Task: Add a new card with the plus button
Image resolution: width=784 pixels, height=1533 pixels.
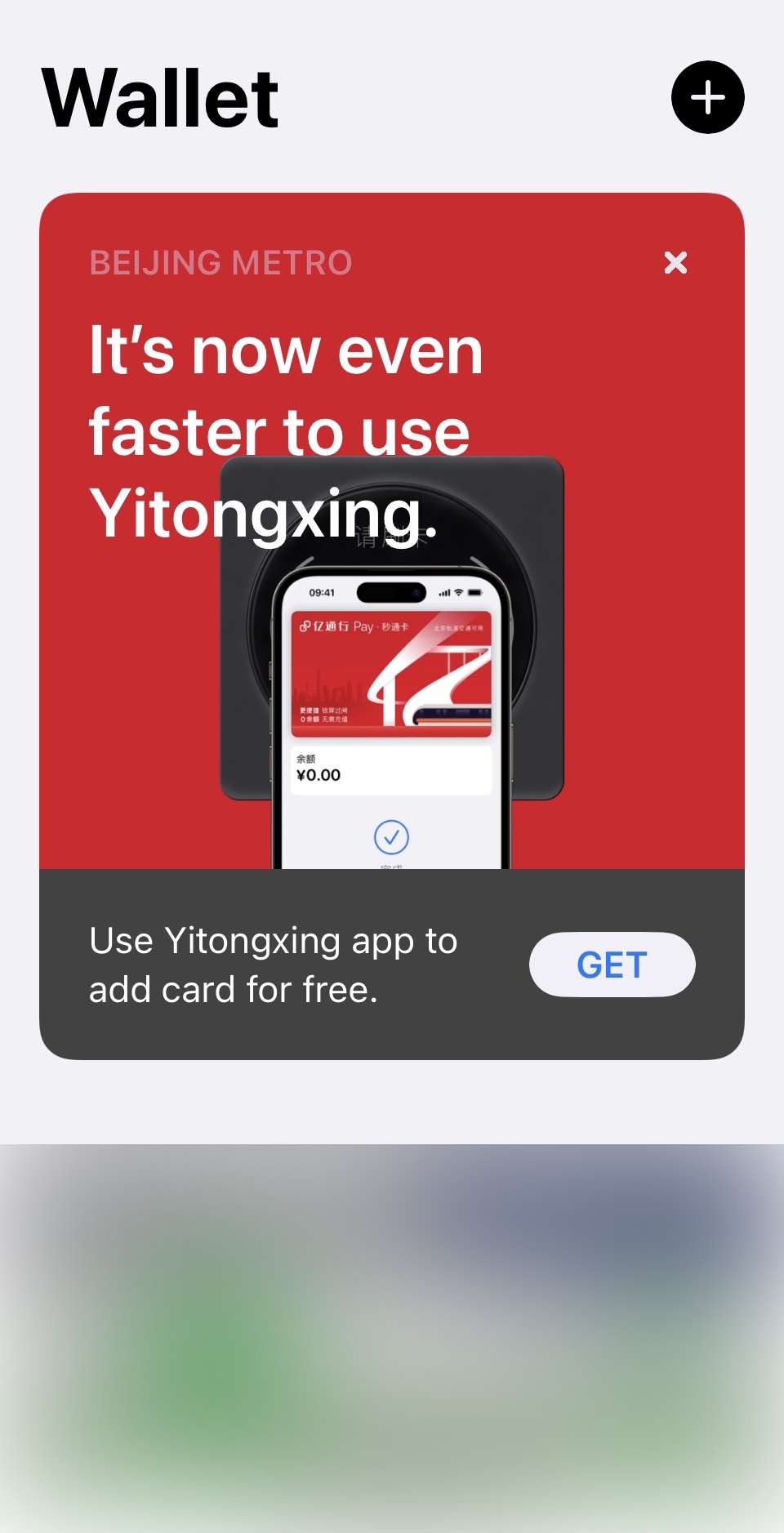Action: tap(707, 97)
